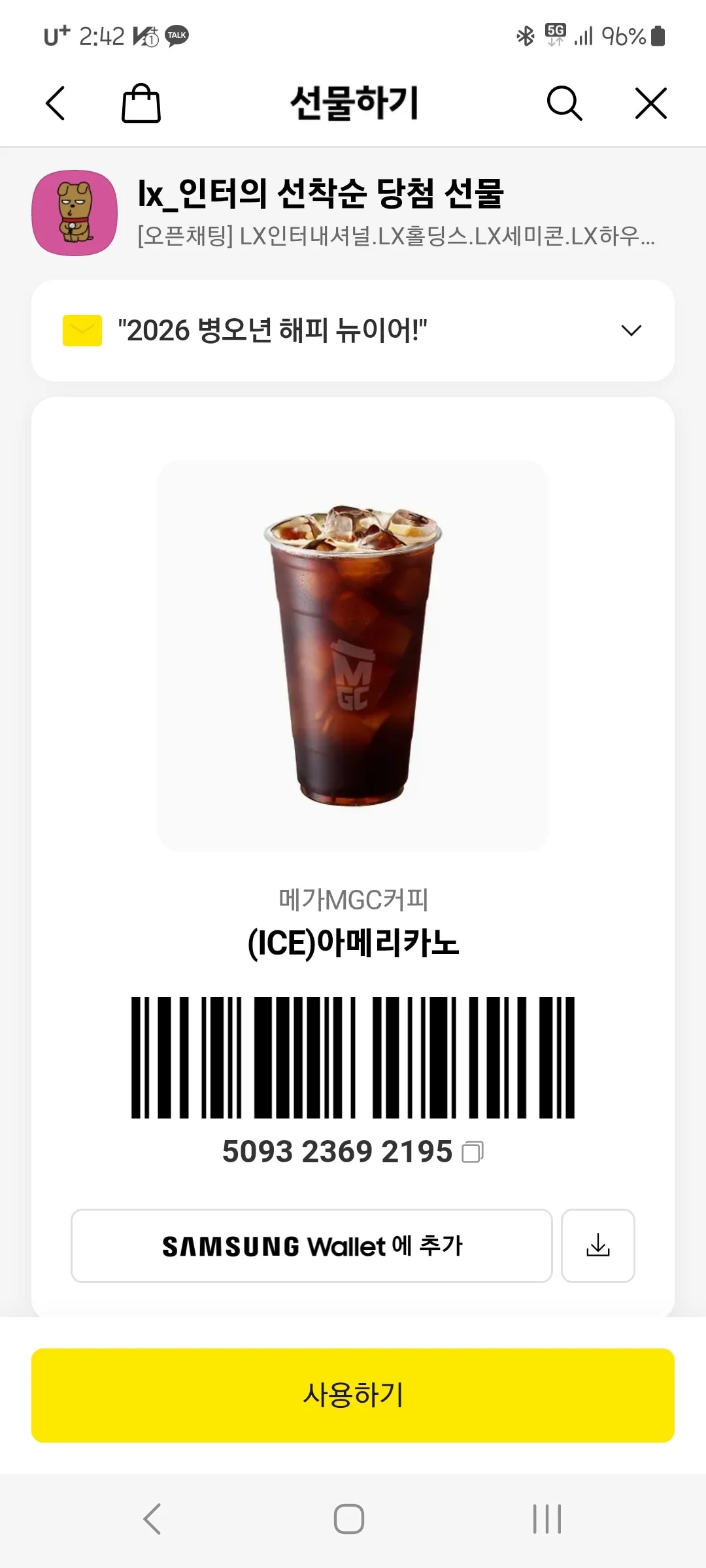Go to the phone's home screen
This screenshot has width=706, height=1568.
click(x=349, y=1518)
